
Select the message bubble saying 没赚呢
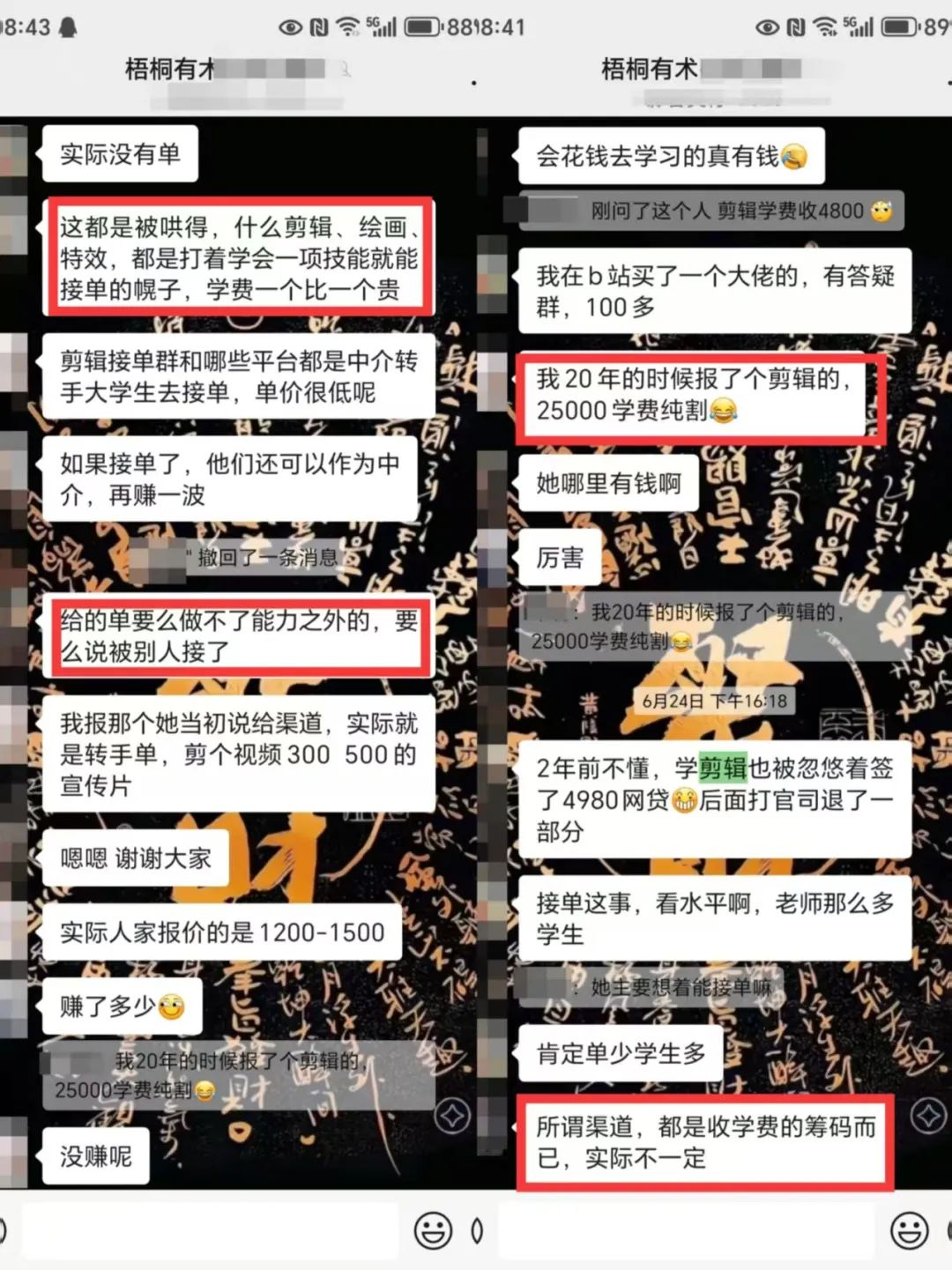[93, 1156]
